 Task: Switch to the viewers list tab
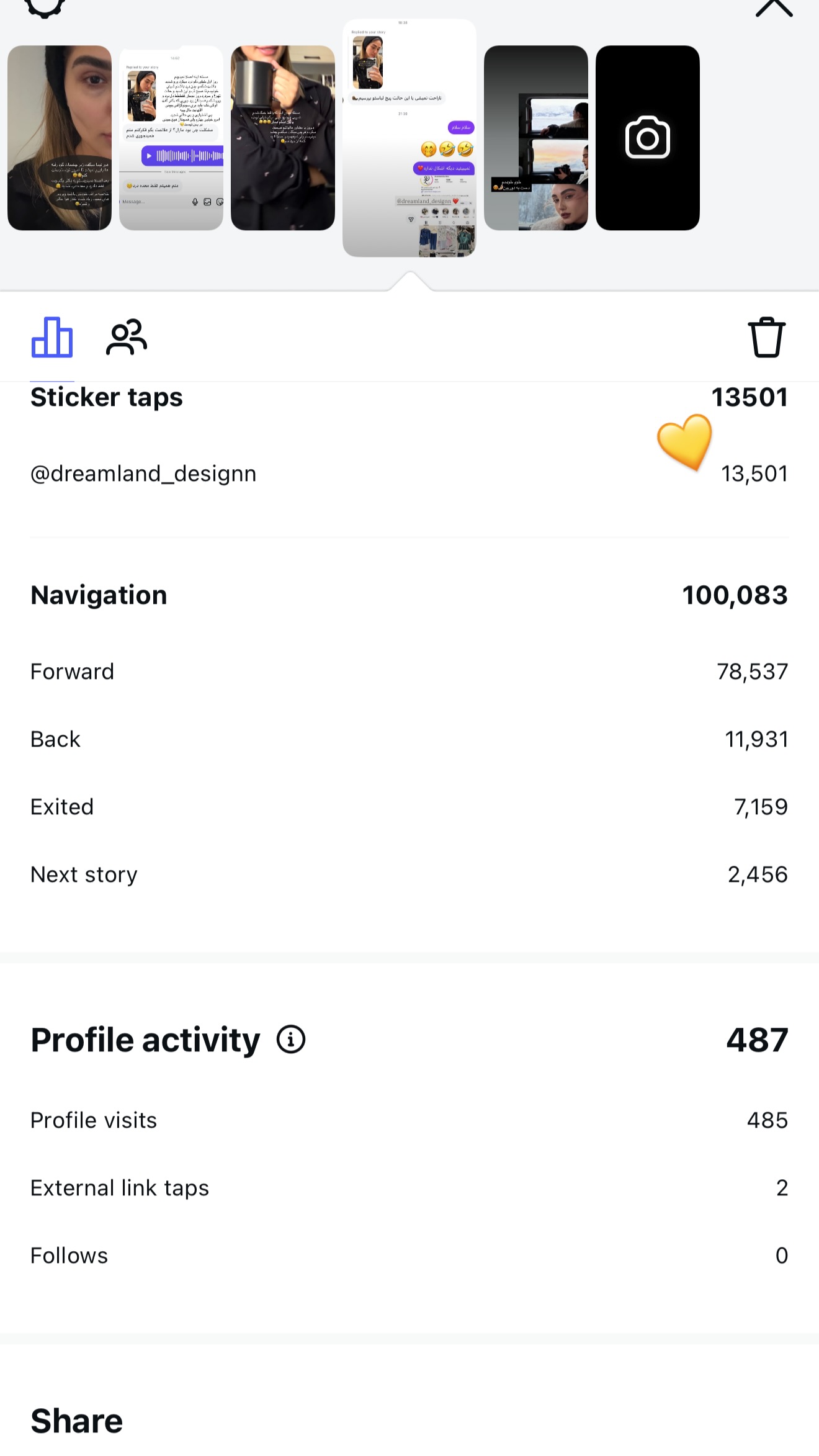(x=127, y=338)
